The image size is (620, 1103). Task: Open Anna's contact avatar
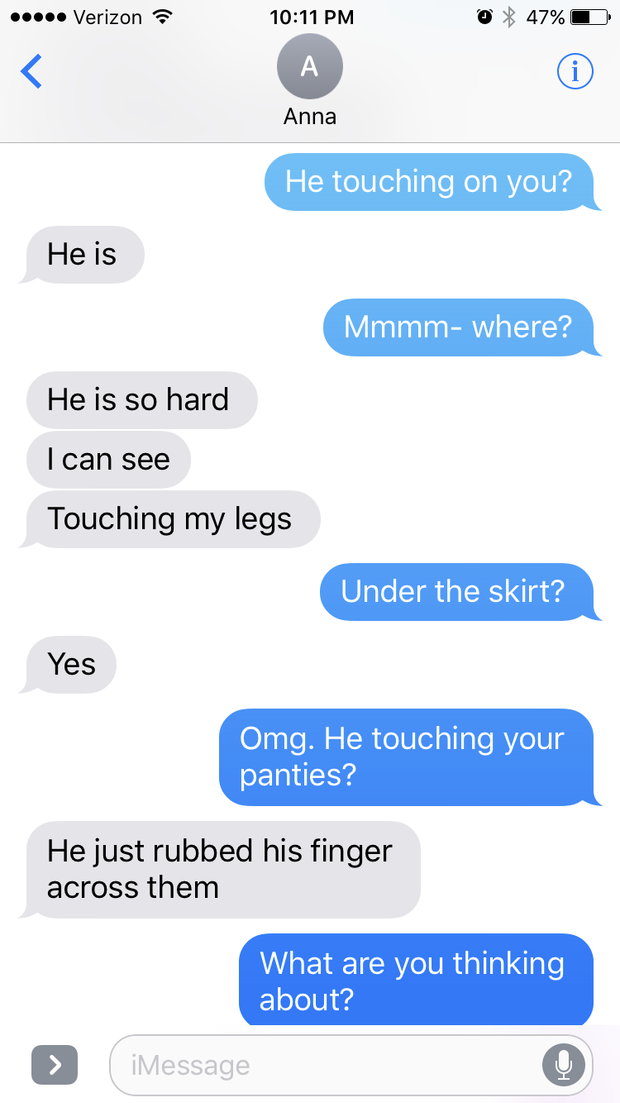(309, 67)
